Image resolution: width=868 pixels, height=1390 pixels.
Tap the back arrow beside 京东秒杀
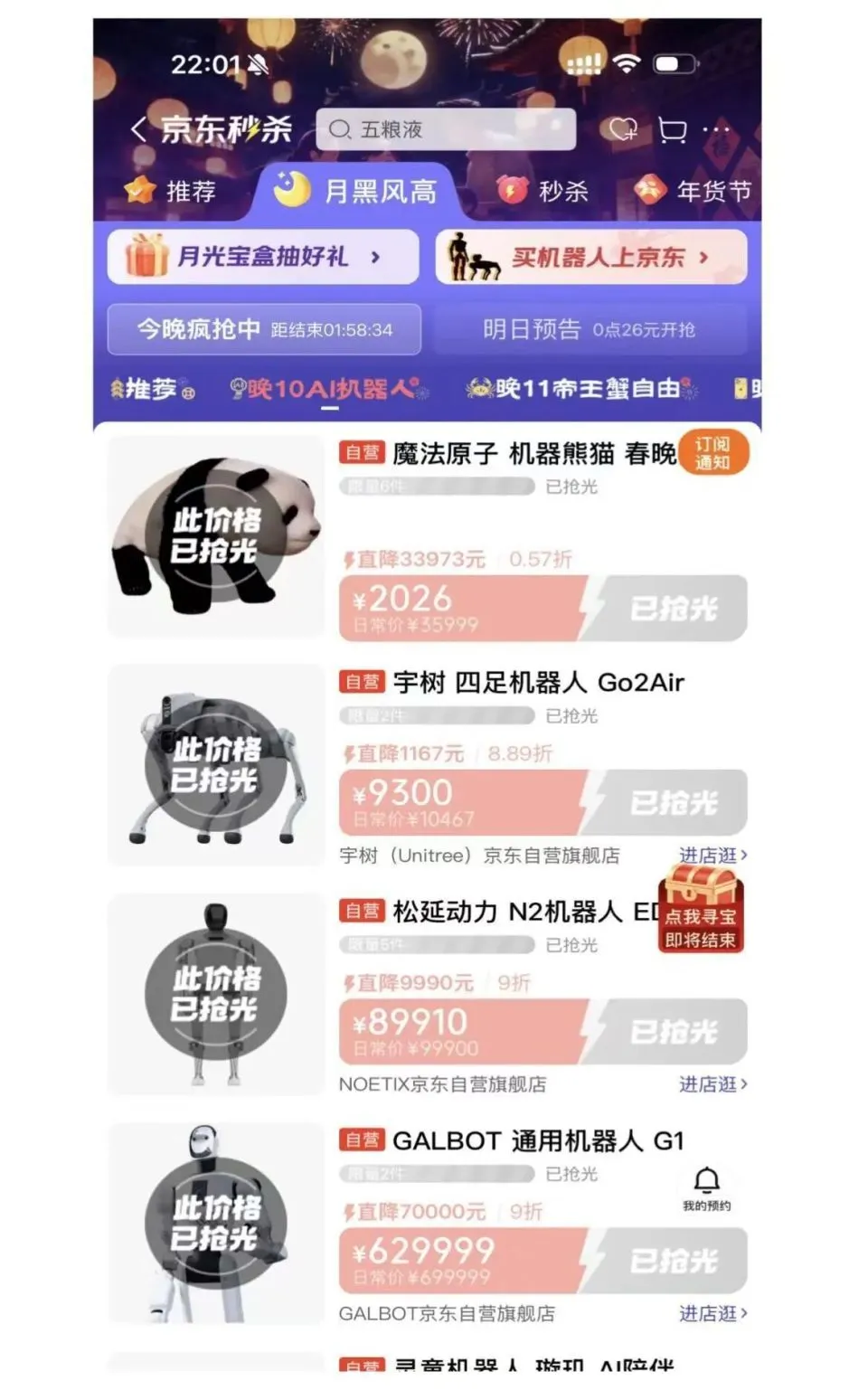tap(137, 129)
